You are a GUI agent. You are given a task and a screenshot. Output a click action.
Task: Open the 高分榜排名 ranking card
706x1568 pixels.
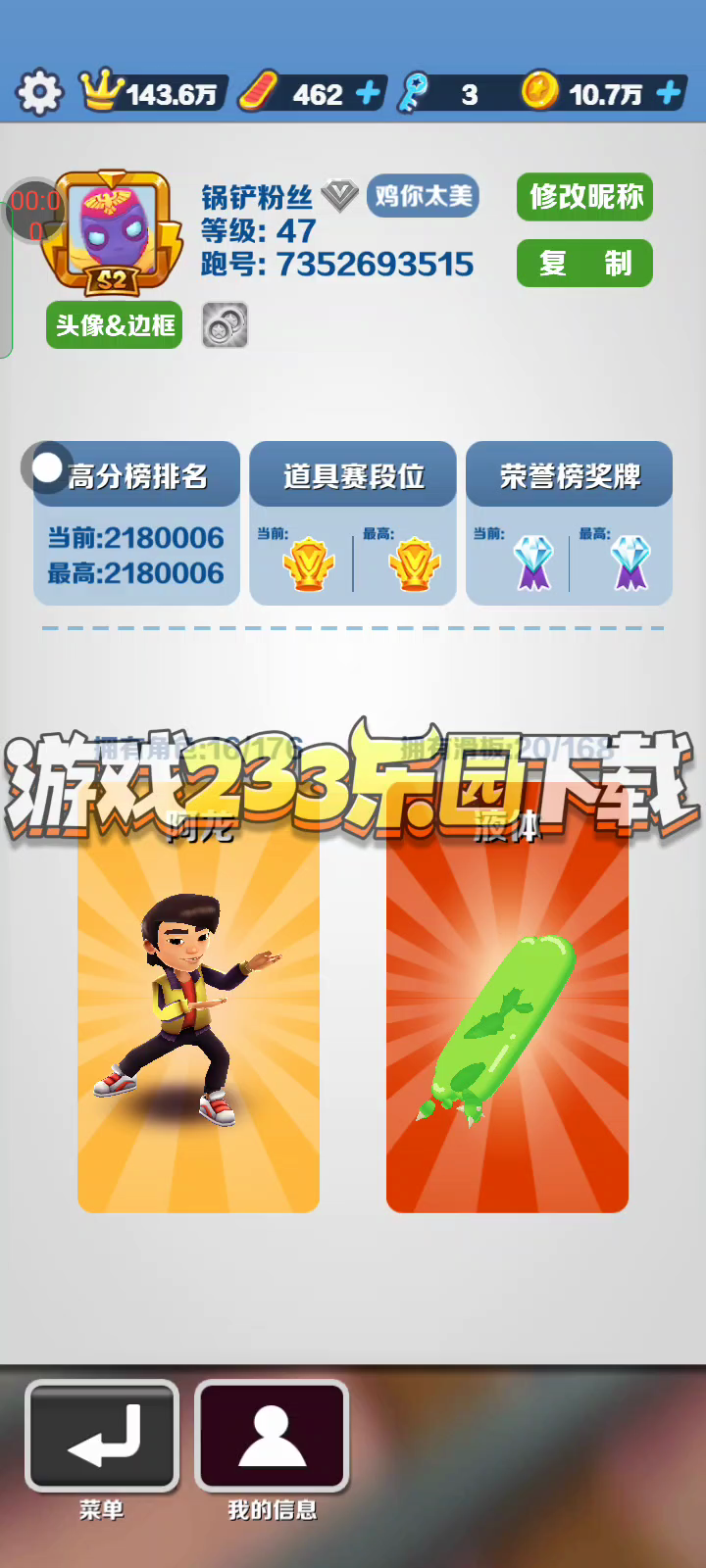(136, 523)
